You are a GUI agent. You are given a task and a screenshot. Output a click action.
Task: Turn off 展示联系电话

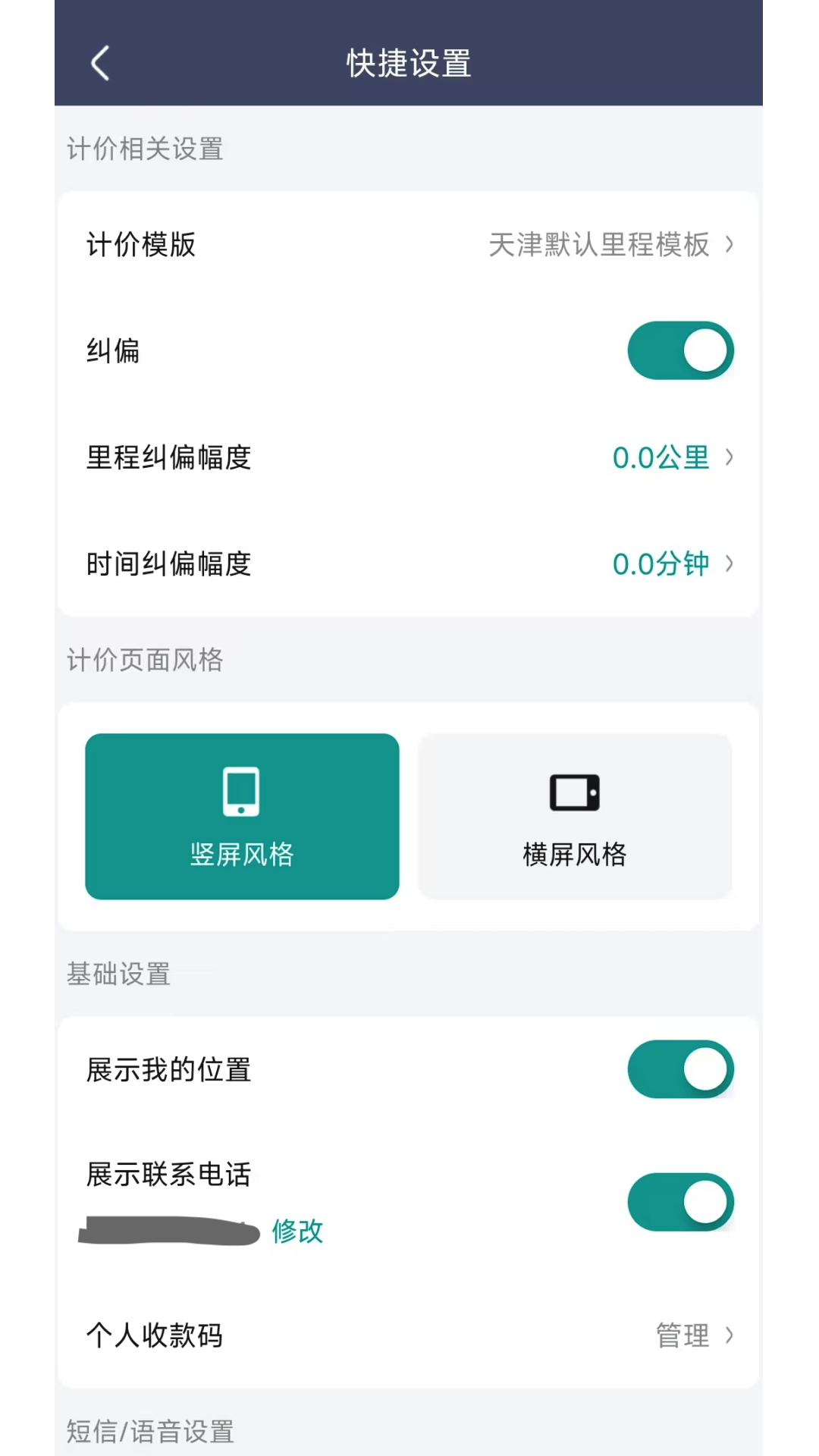pyautogui.click(x=680, y=1203)
